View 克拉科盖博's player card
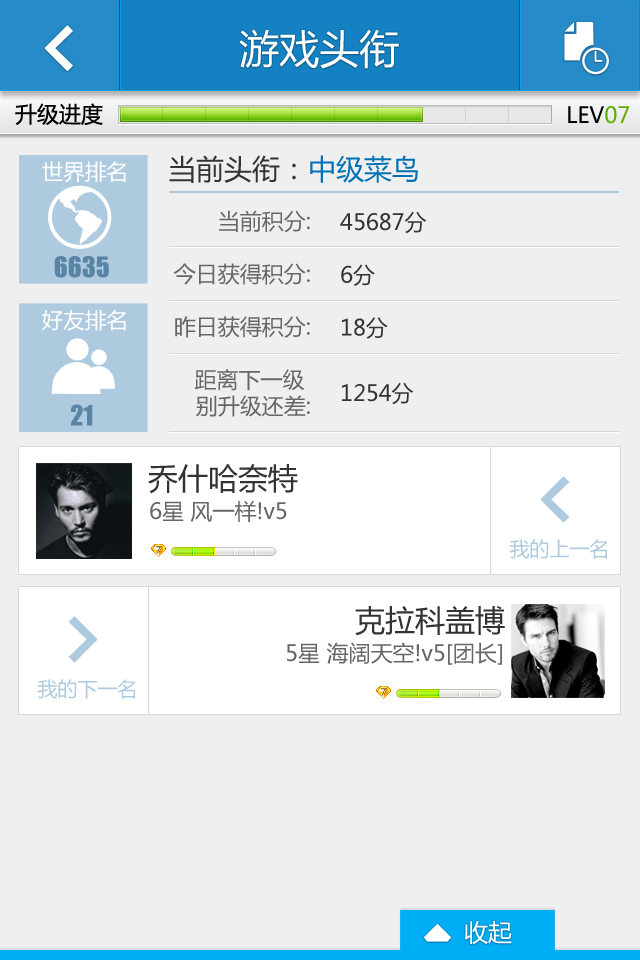Image resolution: width=640 pixels, height=960 pixels. (385, 650)
